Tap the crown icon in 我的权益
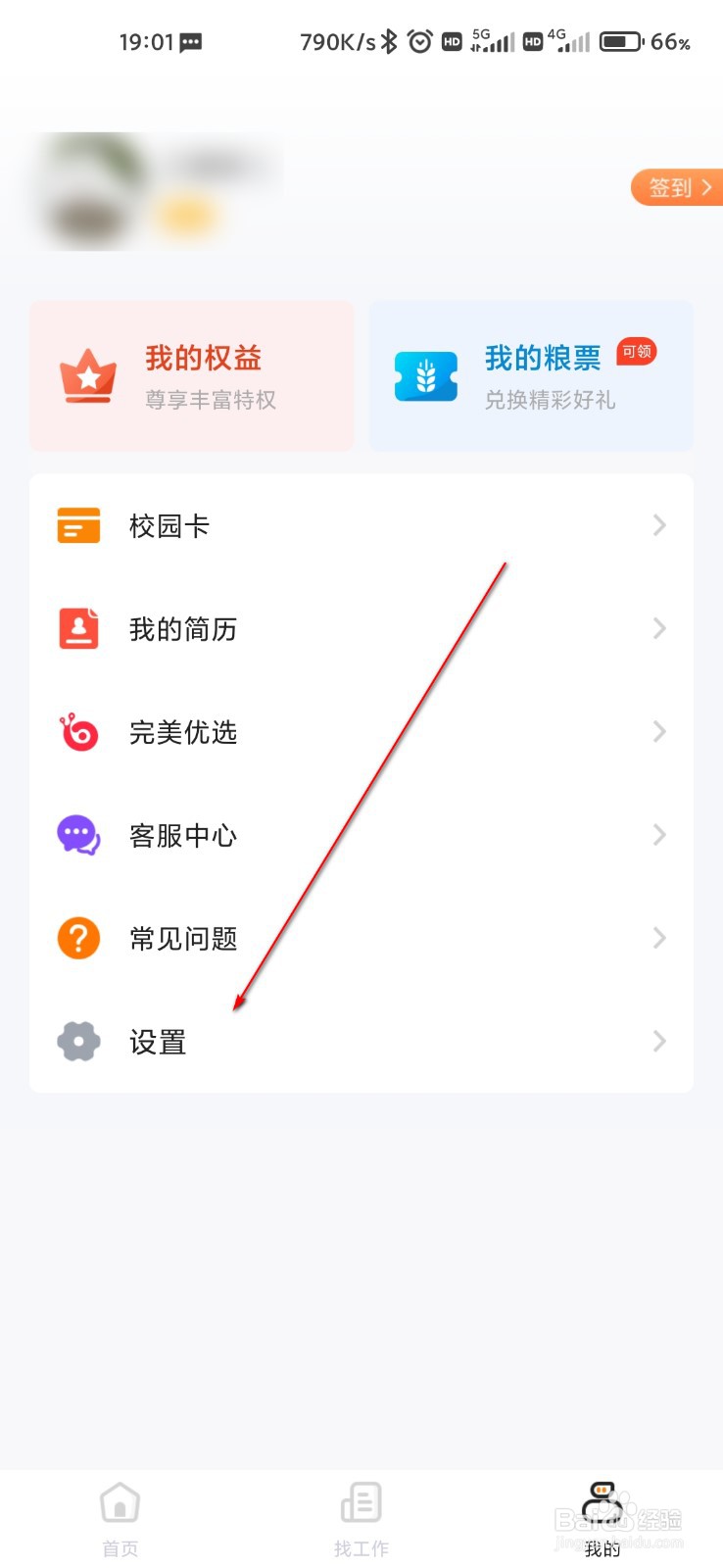The height and width of the screenshot is (1568, 723). coord(86,374)
